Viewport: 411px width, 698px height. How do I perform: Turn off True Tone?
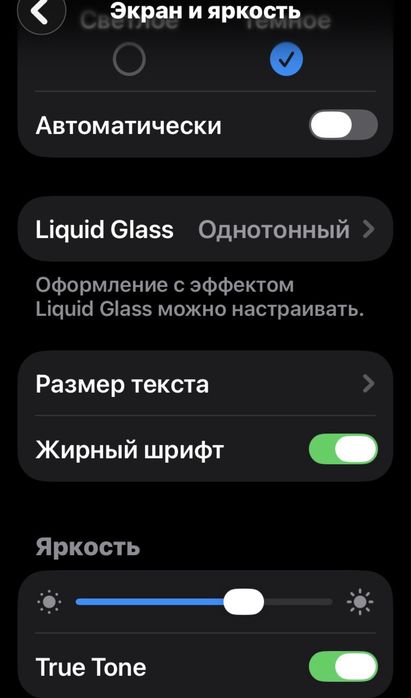(343, 667)
